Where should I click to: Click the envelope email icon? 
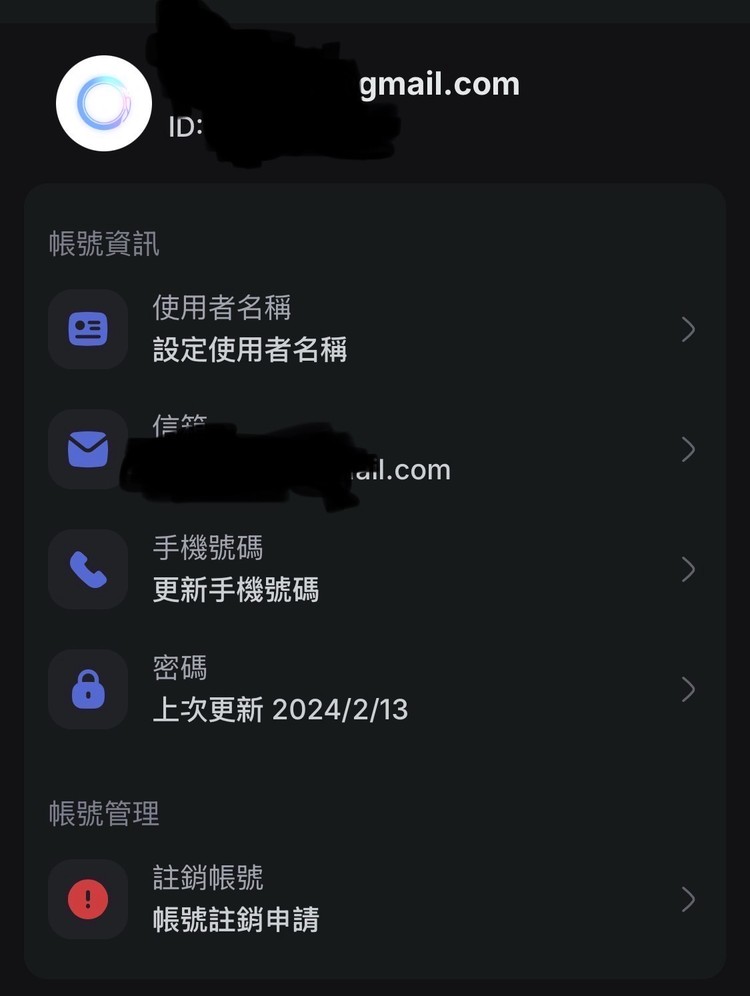(88, 449)
